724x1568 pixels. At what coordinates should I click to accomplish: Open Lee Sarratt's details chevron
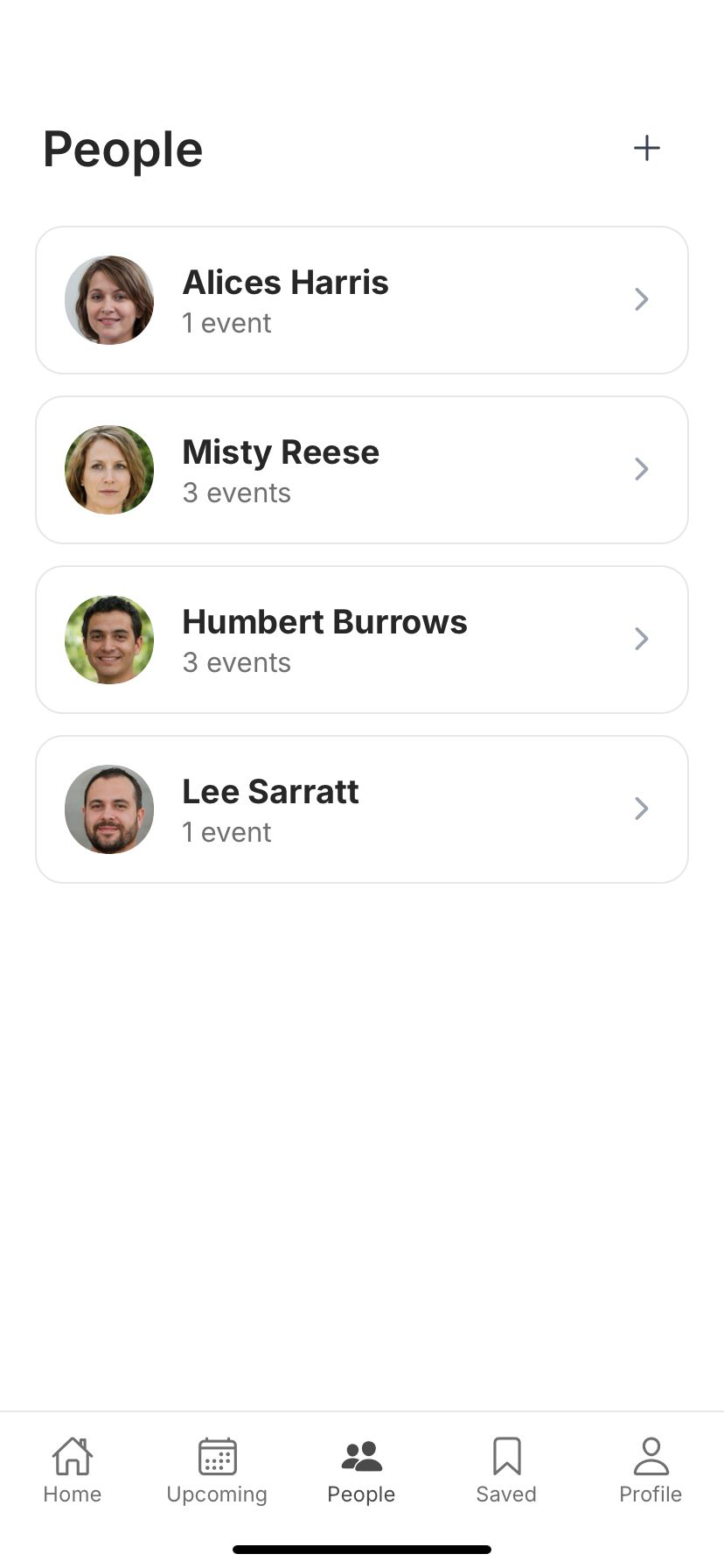click(x=641, y=808)
